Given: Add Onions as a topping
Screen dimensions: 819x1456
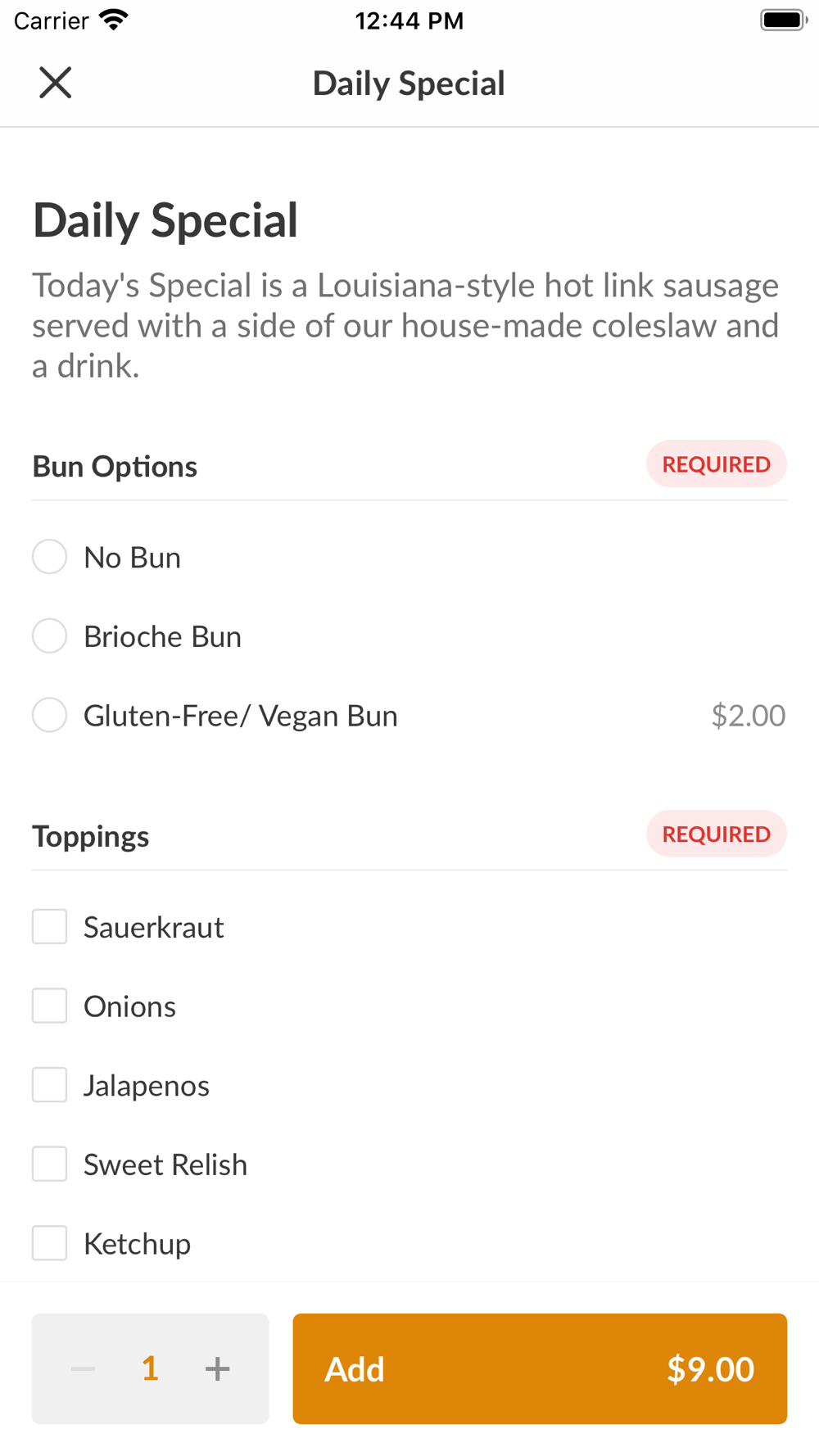Looking at the screenshot, I should click(50, 1006).
